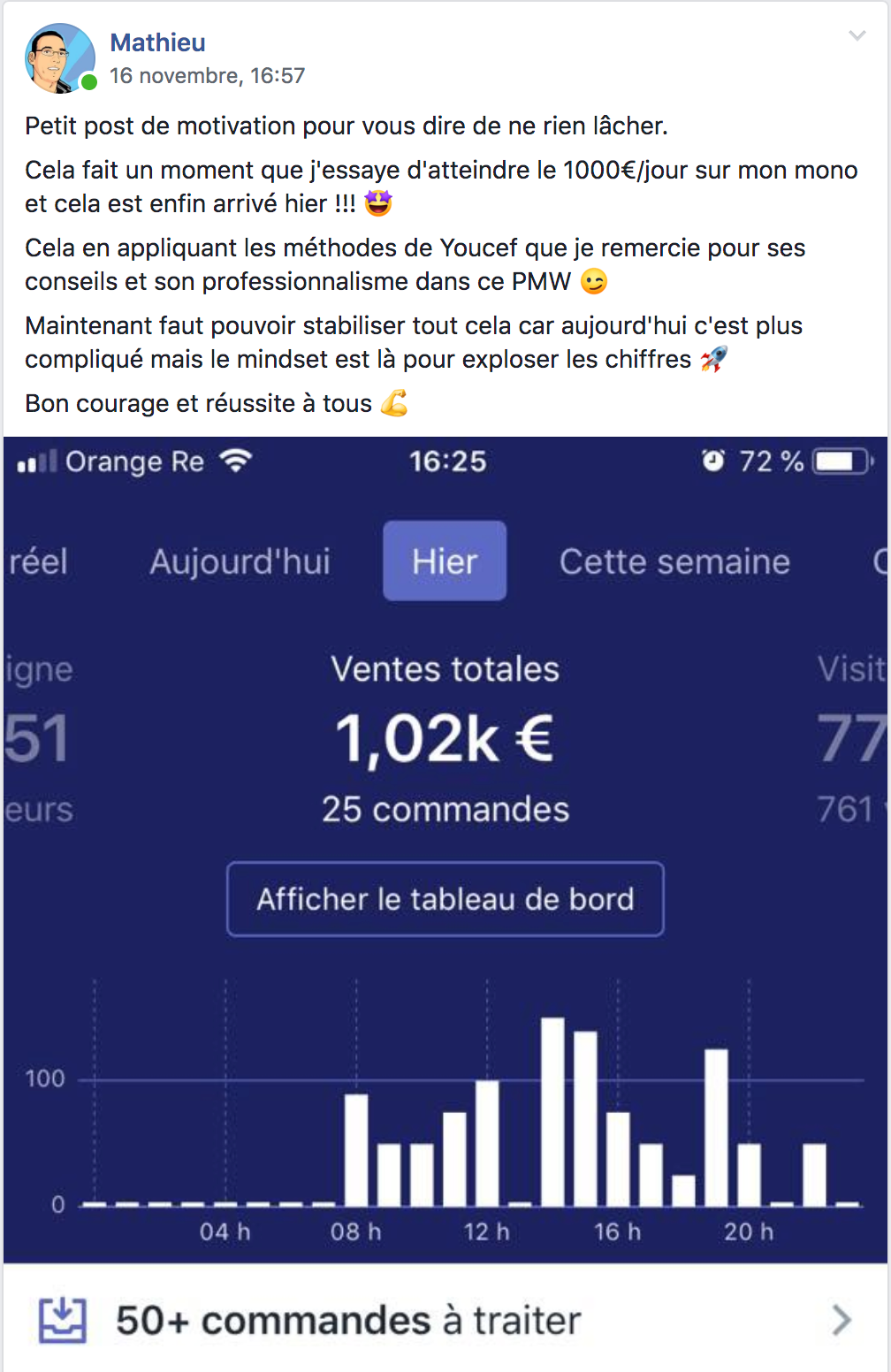The height and width of the screenshot is (1372, 891).
Task: Tap Mathieu's profile picture
Action: pos(58,58)
